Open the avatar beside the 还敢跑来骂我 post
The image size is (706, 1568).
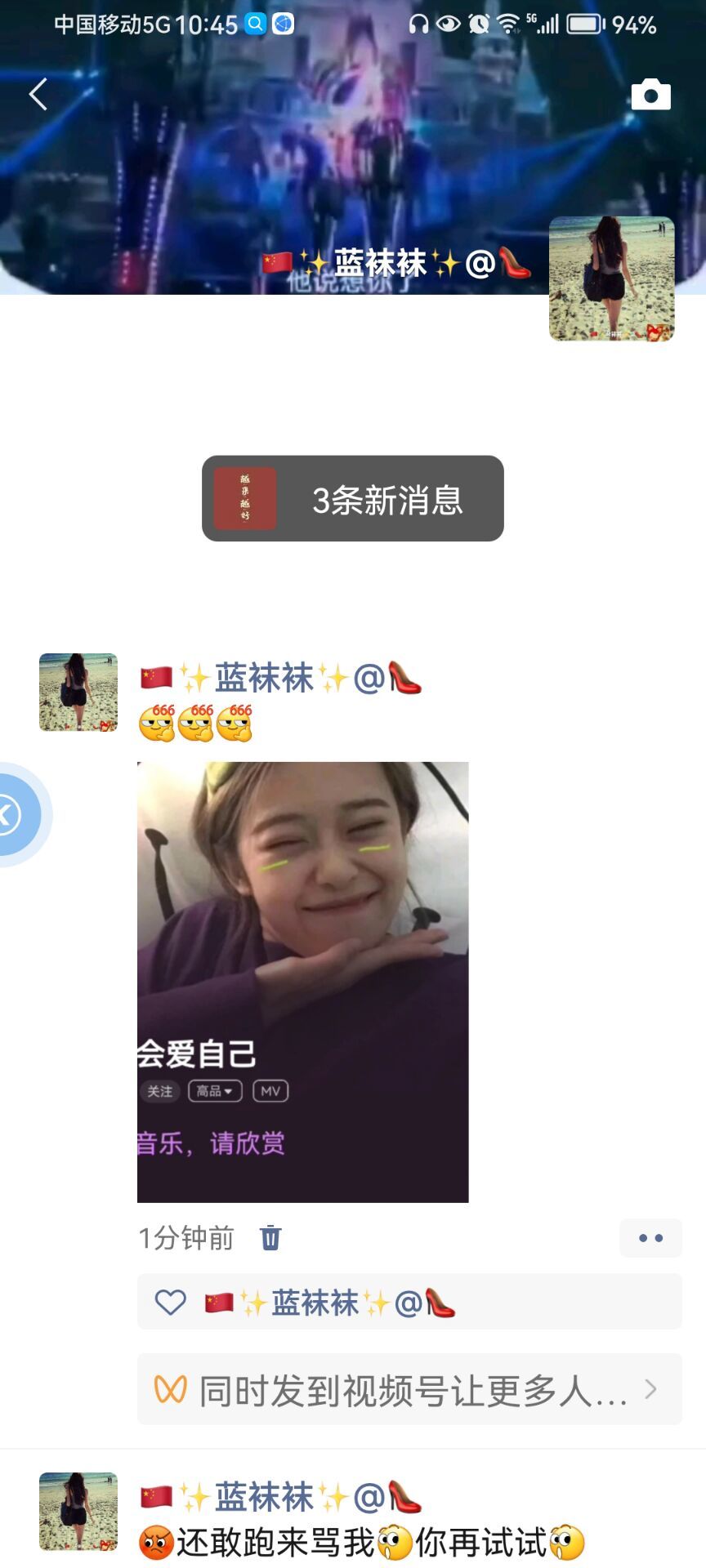78,1511
